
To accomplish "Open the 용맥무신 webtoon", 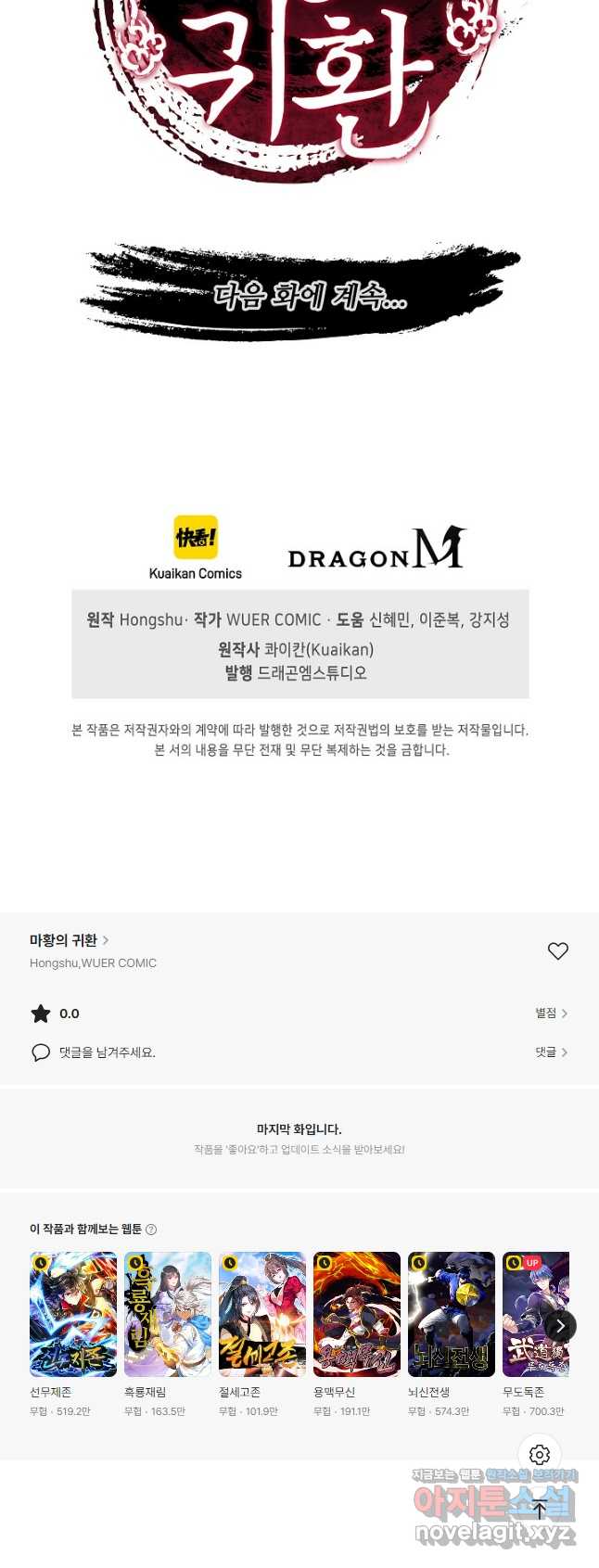I will 357,1314.
